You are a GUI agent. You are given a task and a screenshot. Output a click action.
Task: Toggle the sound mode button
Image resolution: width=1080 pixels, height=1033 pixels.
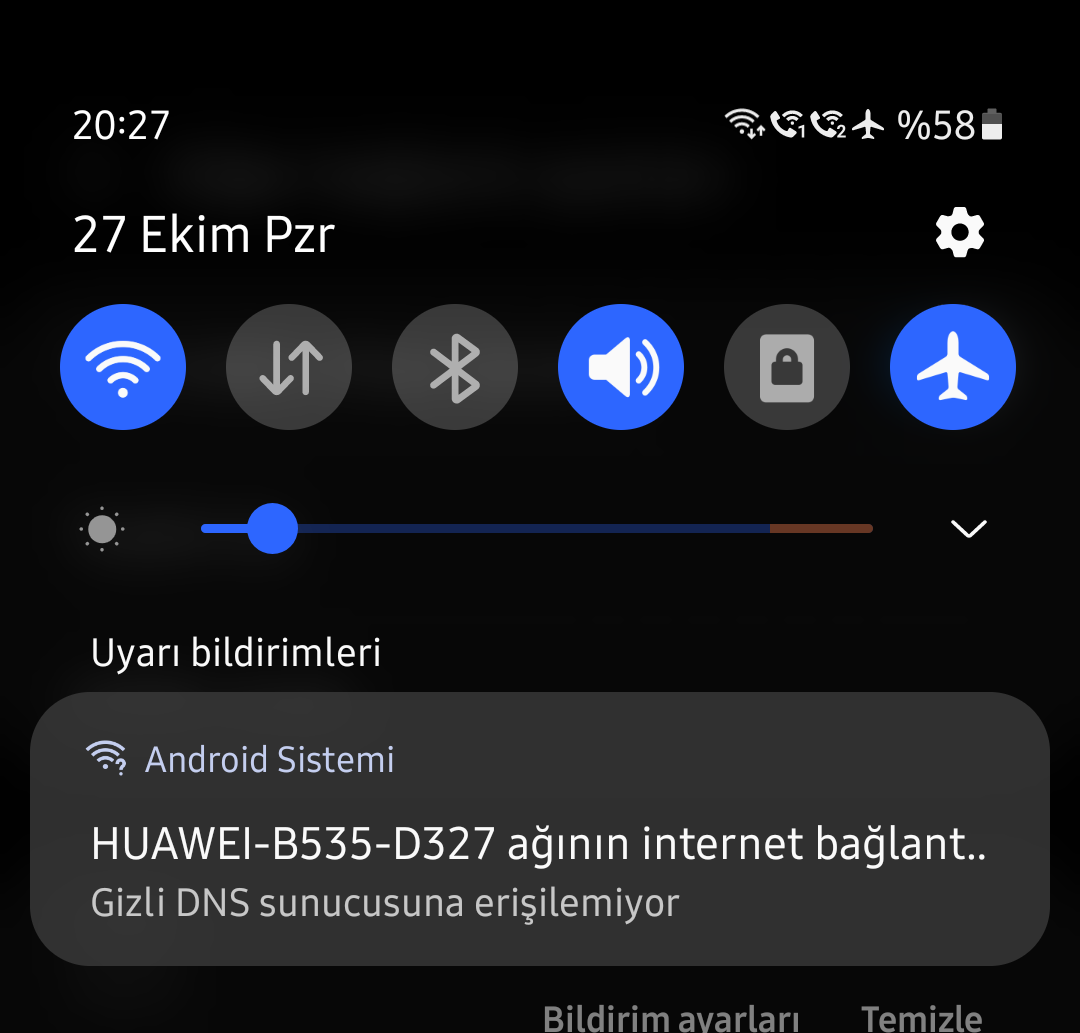pos(621,367)
